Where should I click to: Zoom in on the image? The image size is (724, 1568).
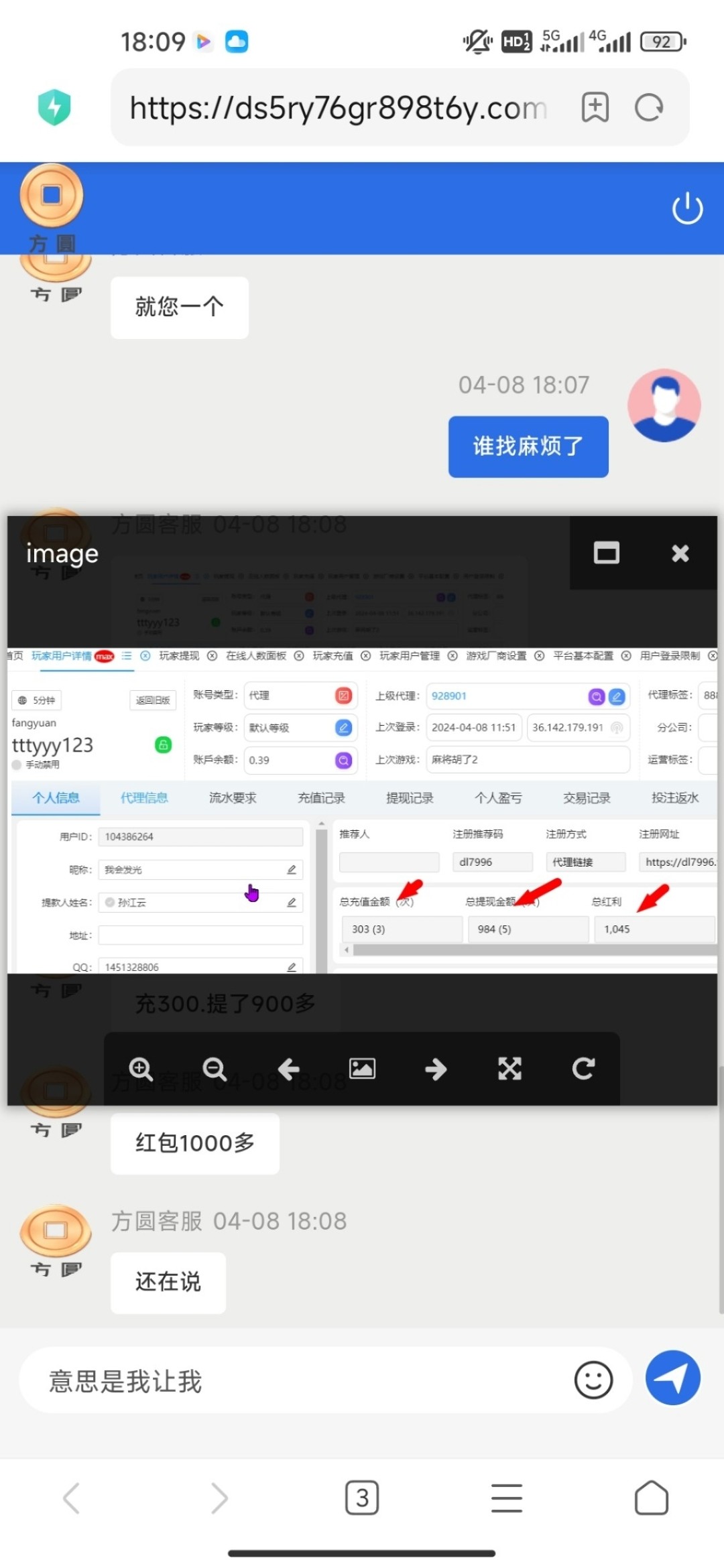tap(141, 1069)
